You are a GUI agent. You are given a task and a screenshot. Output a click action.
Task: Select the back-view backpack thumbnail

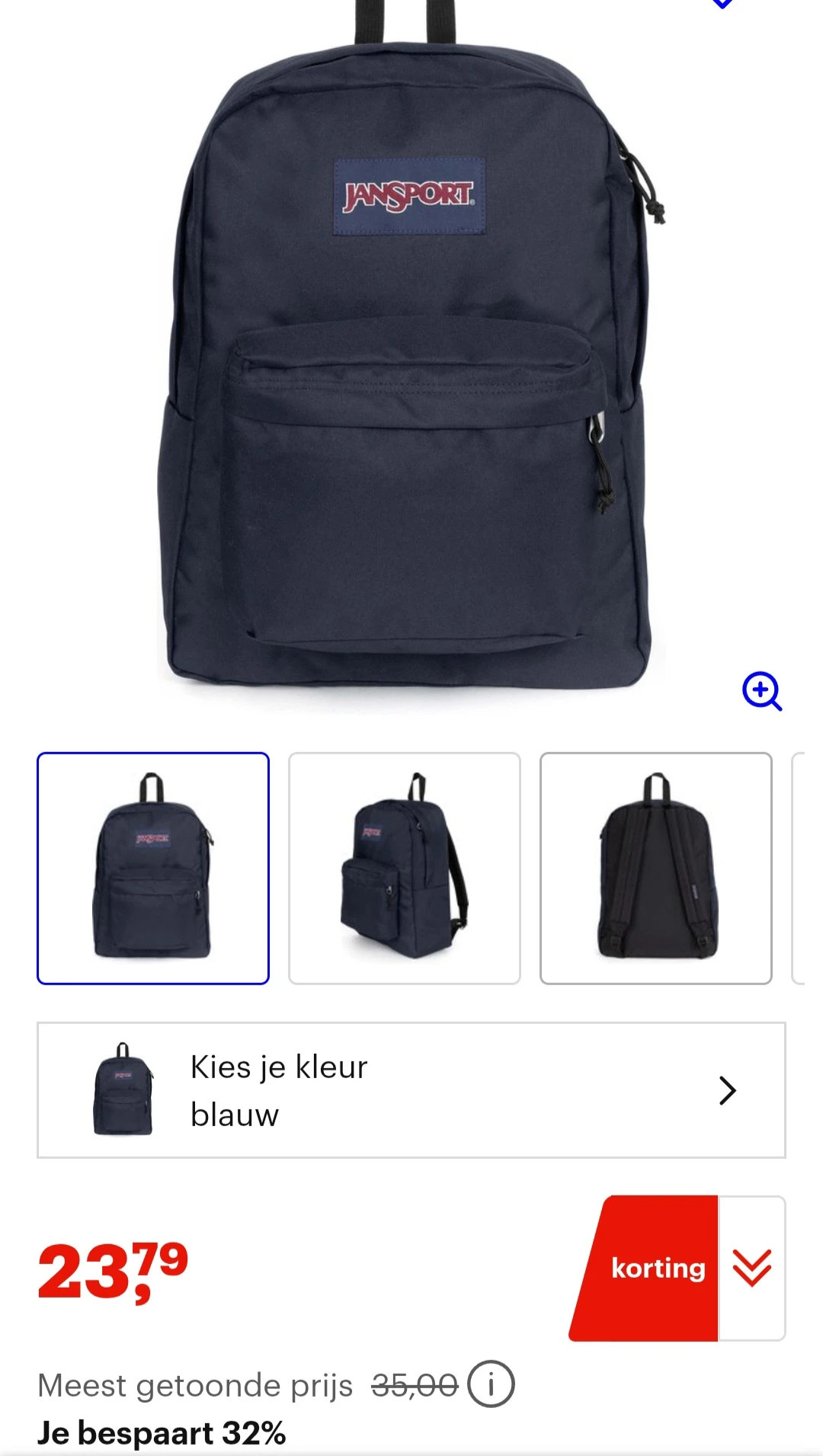(655, 869)
